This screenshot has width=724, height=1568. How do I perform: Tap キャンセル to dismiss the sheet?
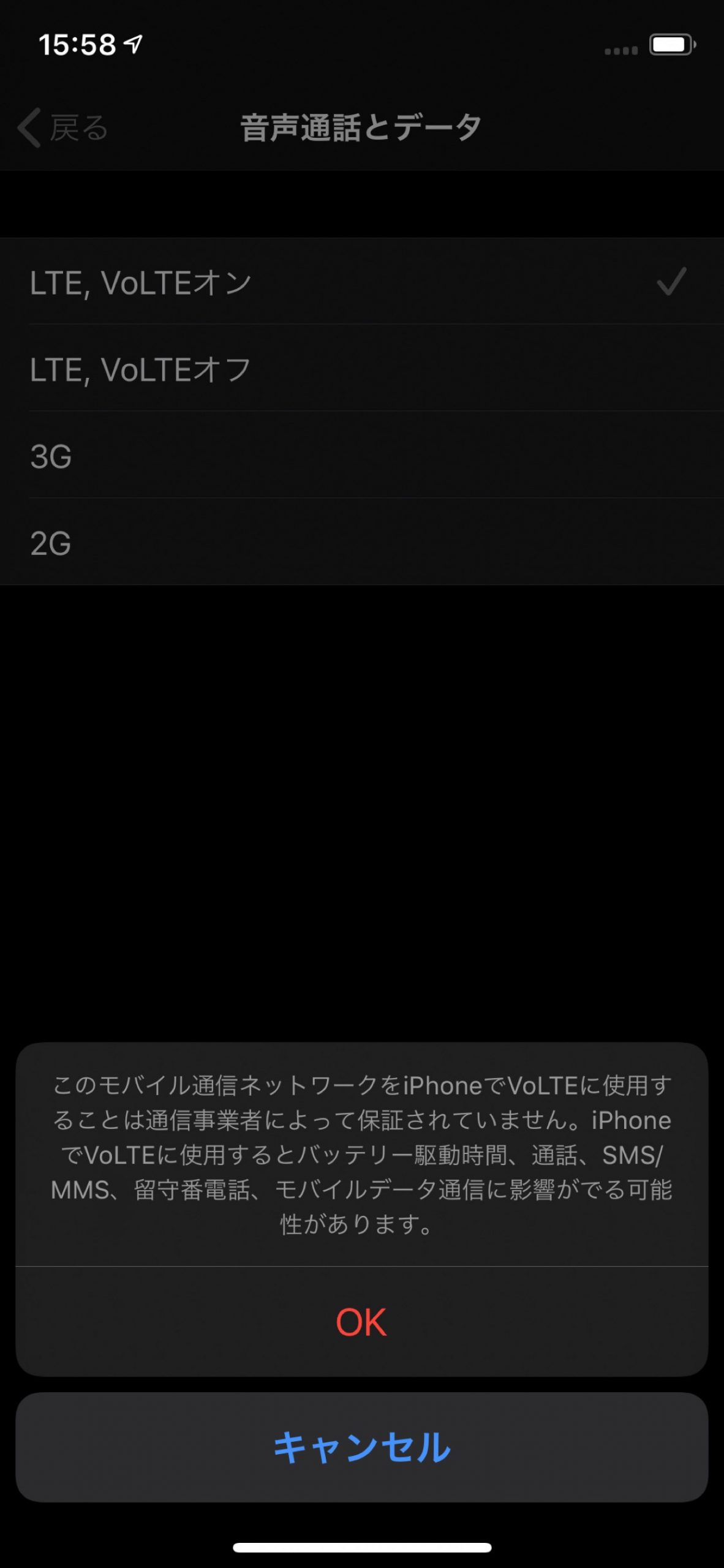(x=361, y=1447)
